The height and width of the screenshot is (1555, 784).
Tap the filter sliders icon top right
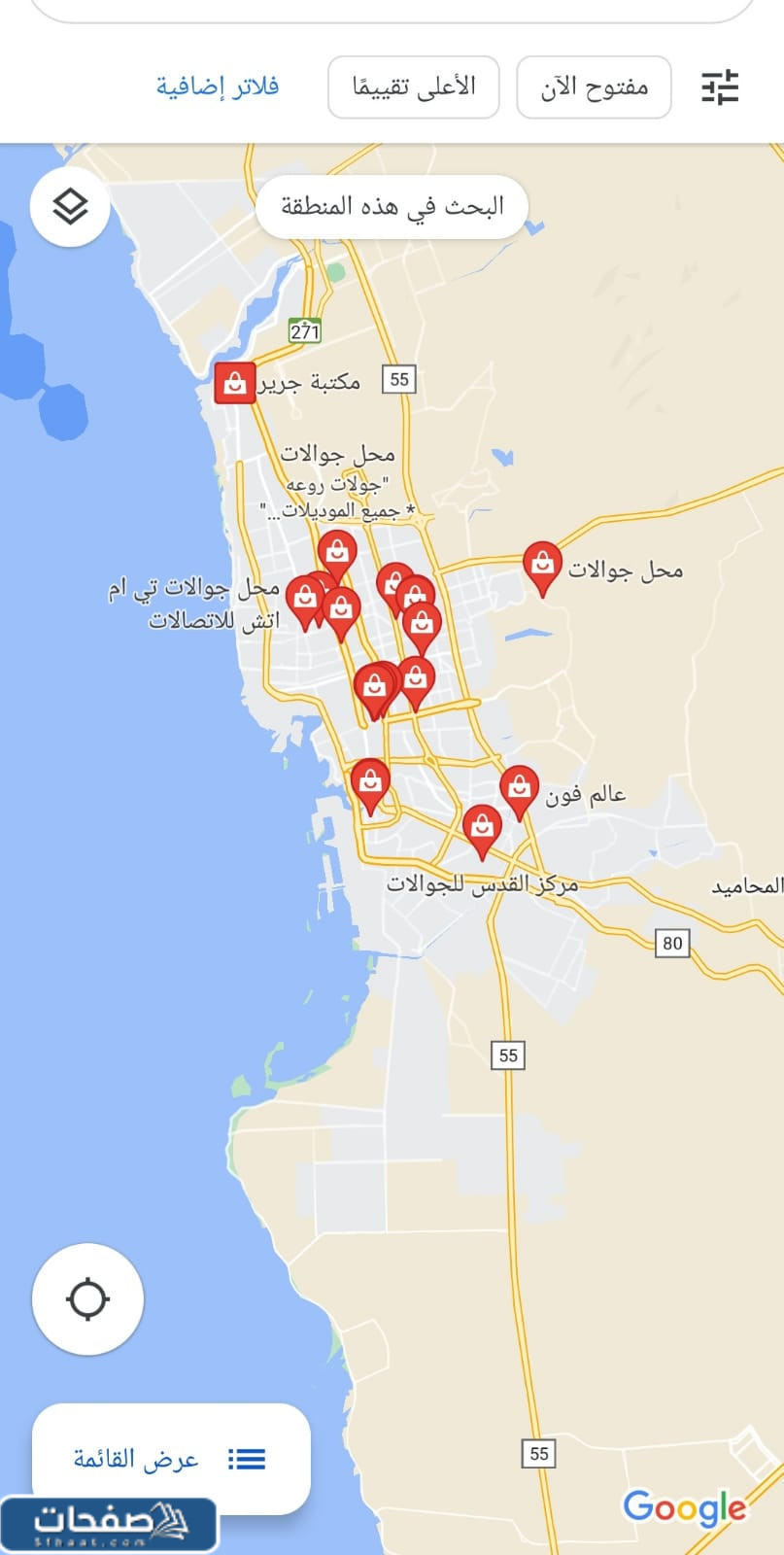(x=720, y=86)
